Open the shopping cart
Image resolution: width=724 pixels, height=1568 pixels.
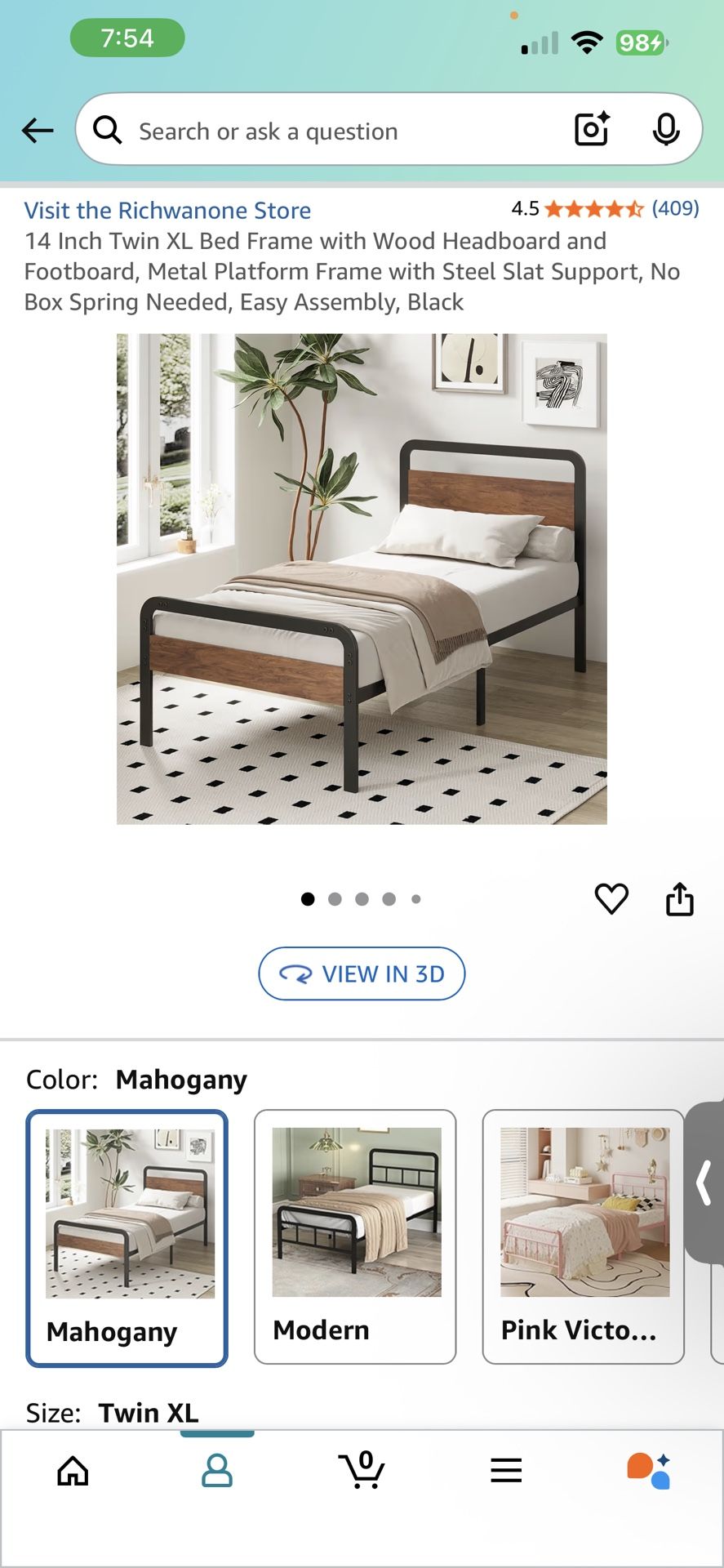[x=362, y=1470]
